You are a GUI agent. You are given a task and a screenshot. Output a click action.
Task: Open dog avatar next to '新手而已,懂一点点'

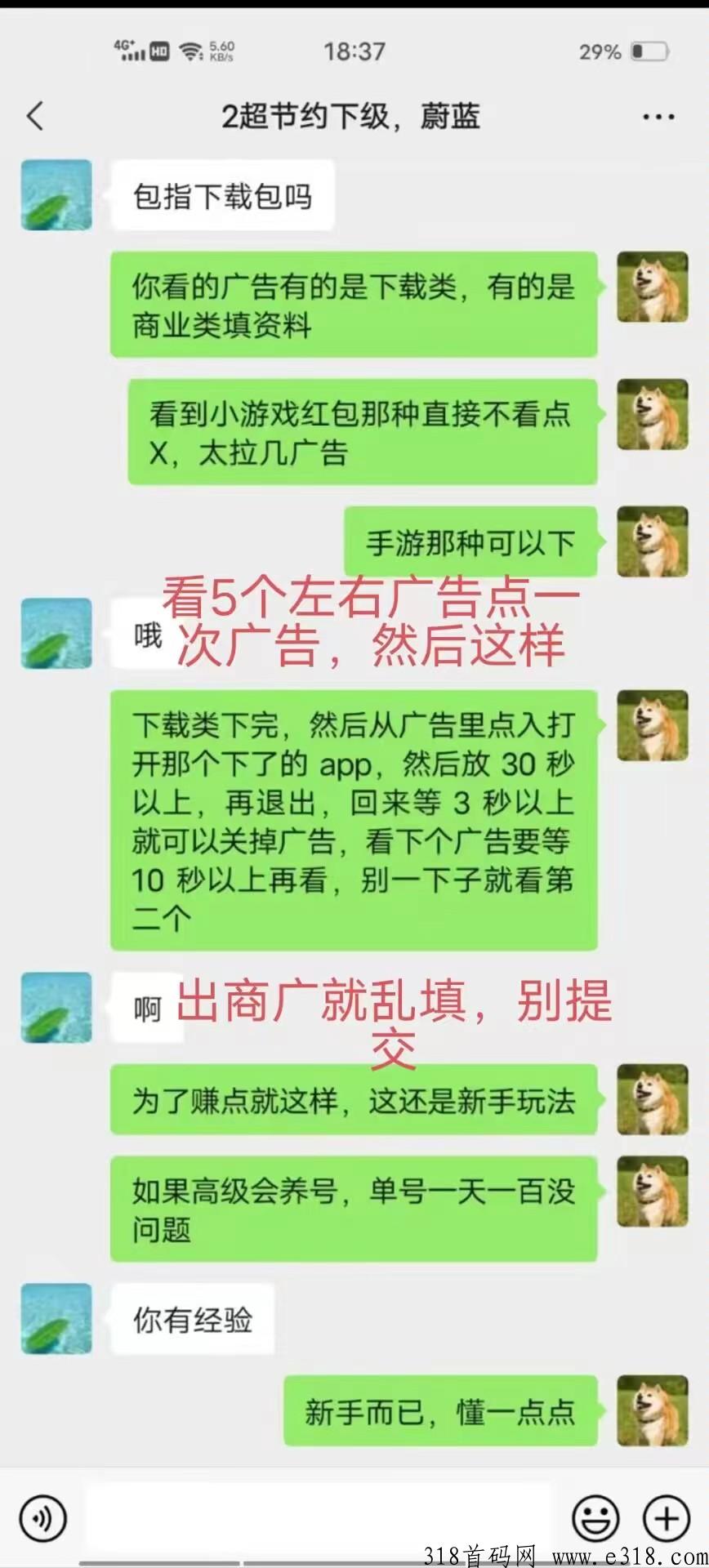[x=653, y=1410]
